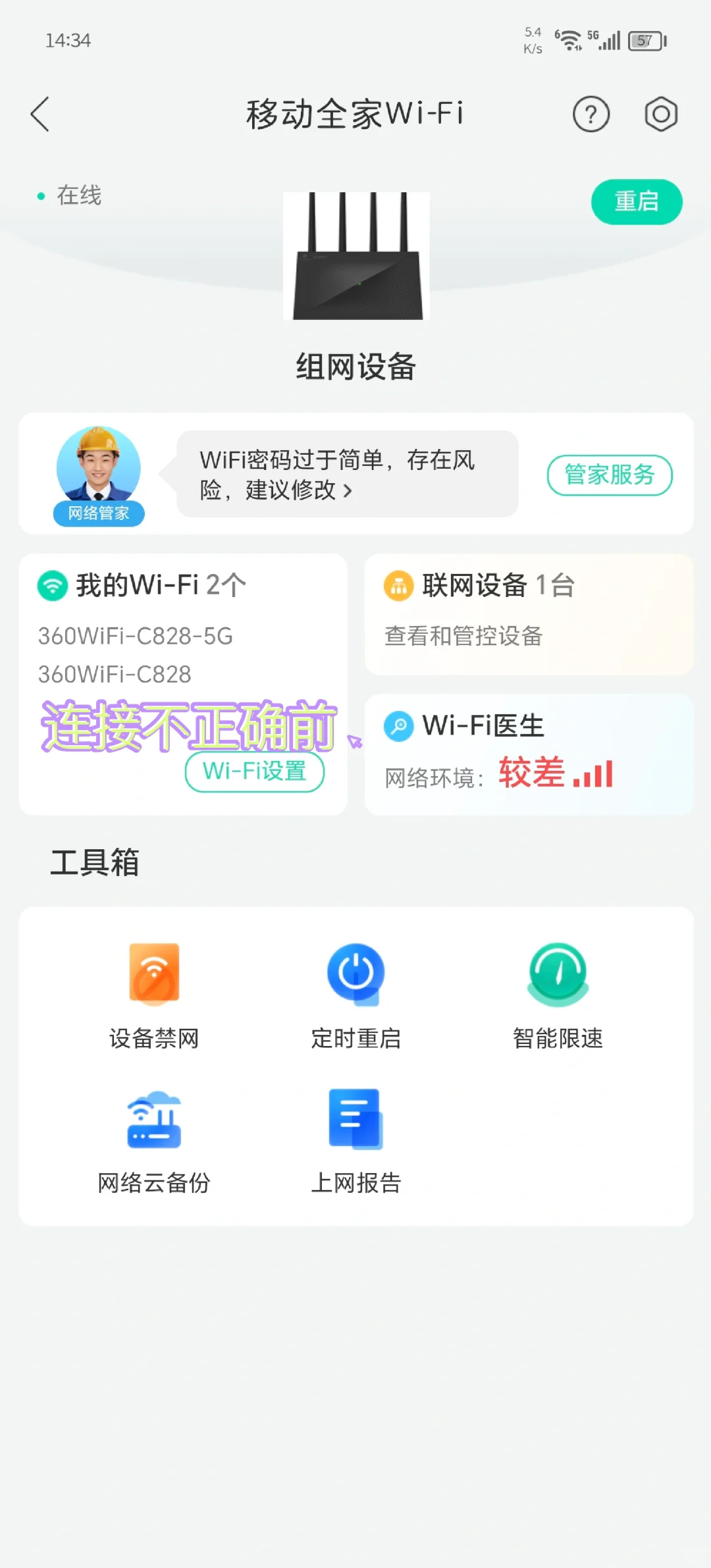Tap the 组网设备 router image

[356, 257]
